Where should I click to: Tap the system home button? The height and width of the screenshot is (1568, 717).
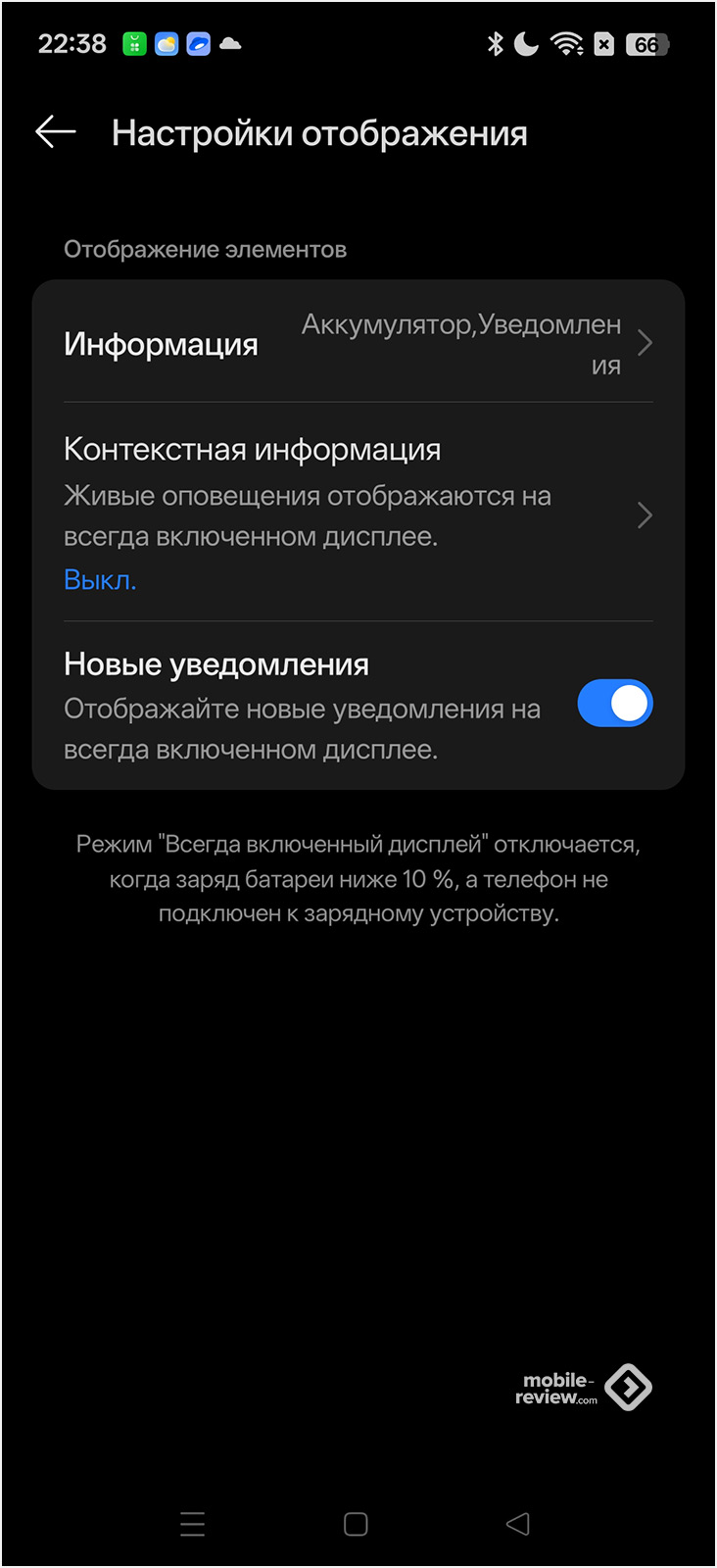(356, 1524)
